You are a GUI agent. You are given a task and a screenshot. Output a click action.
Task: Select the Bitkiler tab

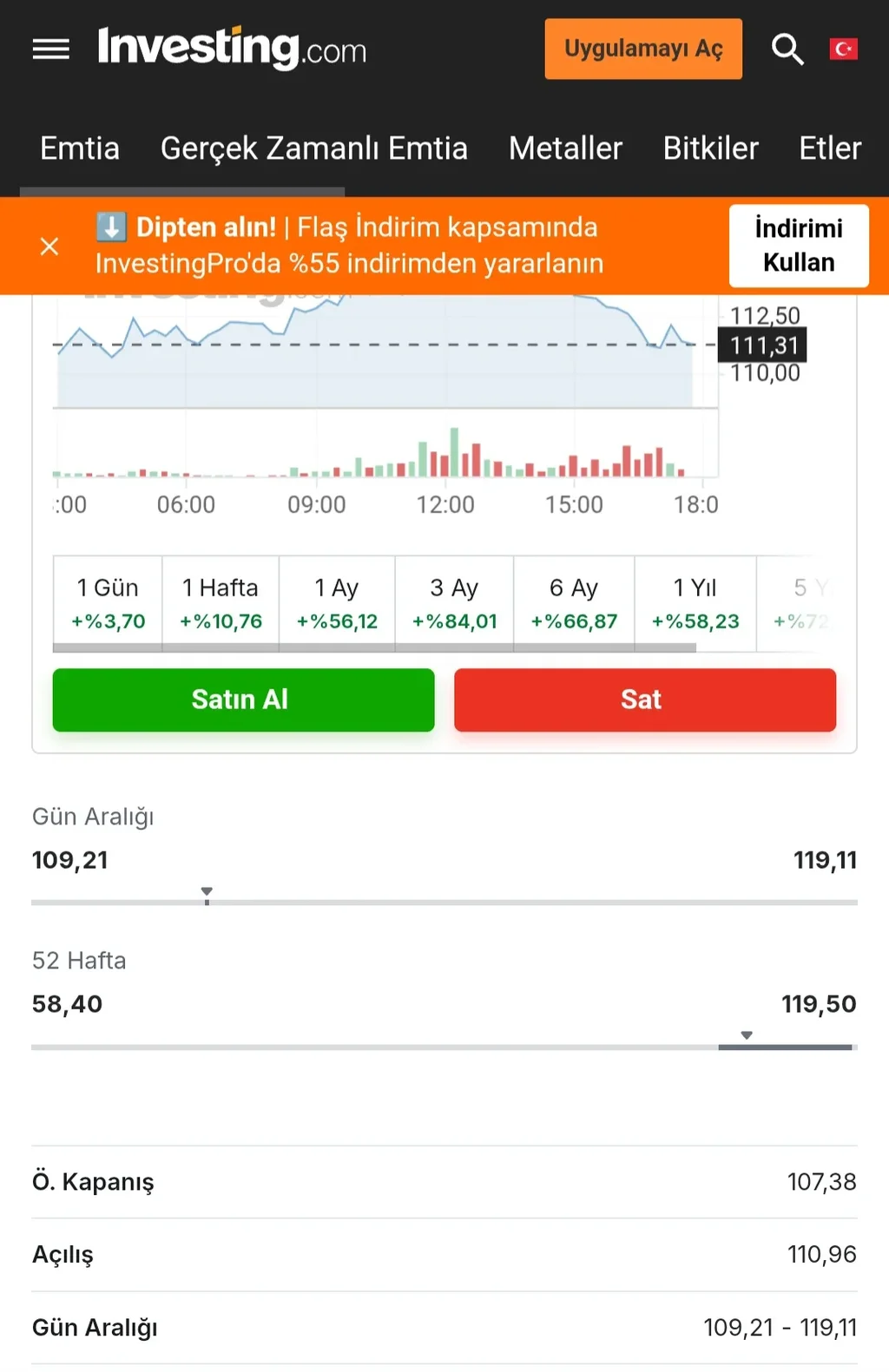710,148
